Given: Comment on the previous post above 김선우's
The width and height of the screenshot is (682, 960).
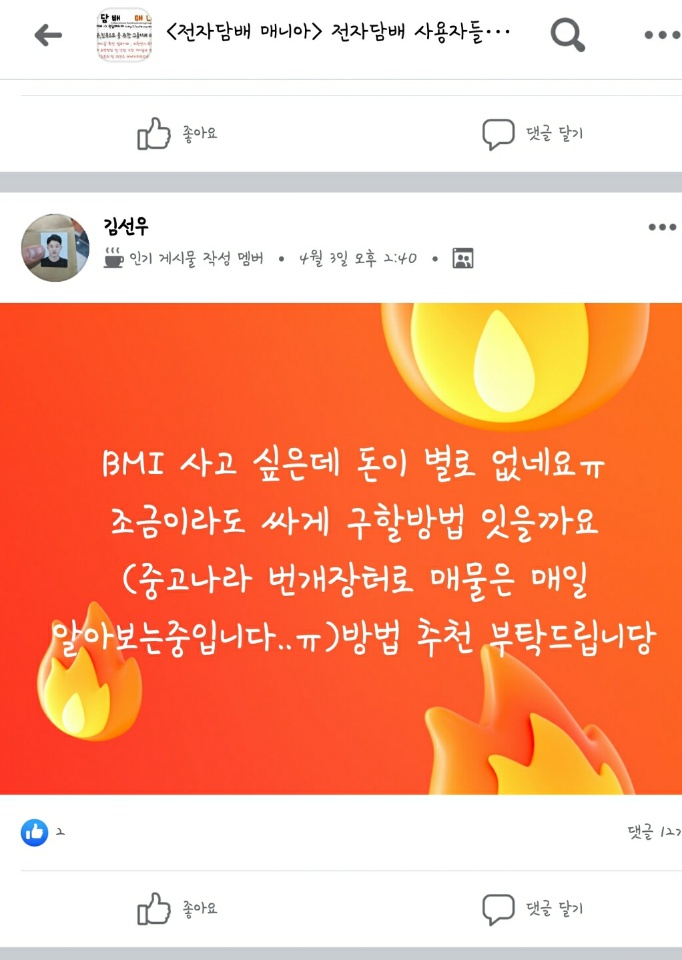Looking at the screenshot, I should (532, 133).
